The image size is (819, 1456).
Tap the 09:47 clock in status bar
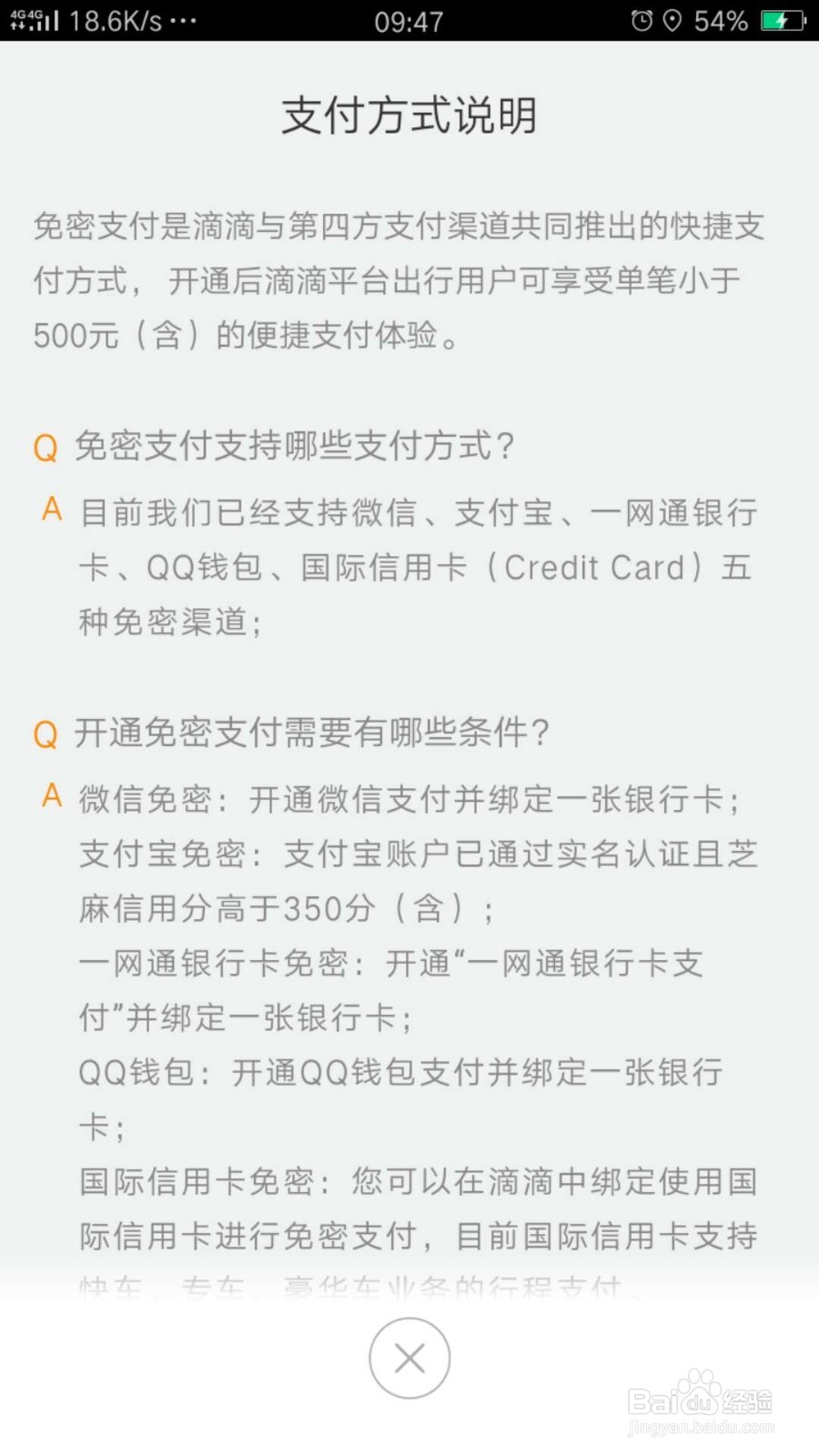pyautogui.click(x=409, y=20)
